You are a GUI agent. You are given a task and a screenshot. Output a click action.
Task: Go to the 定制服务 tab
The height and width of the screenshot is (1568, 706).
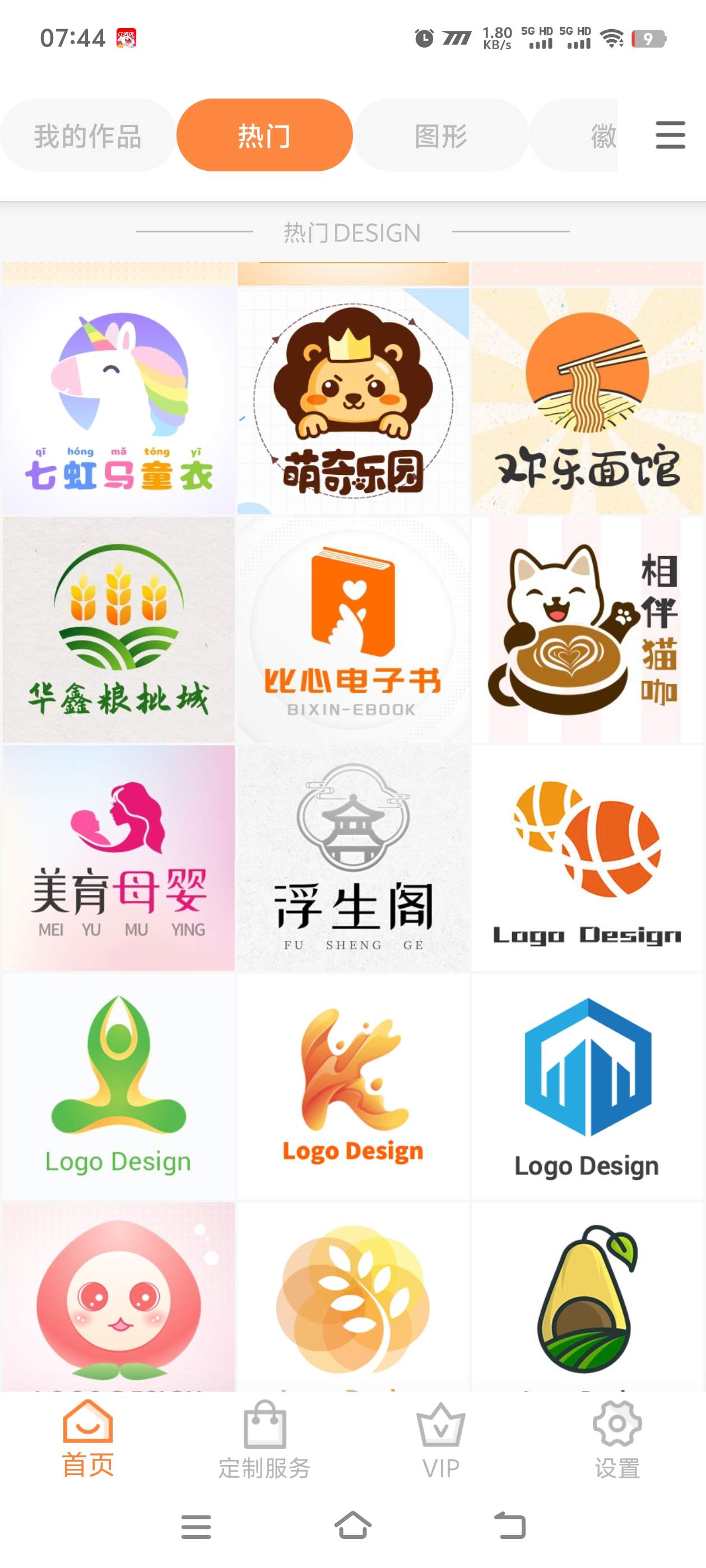tap(264, 1440)
